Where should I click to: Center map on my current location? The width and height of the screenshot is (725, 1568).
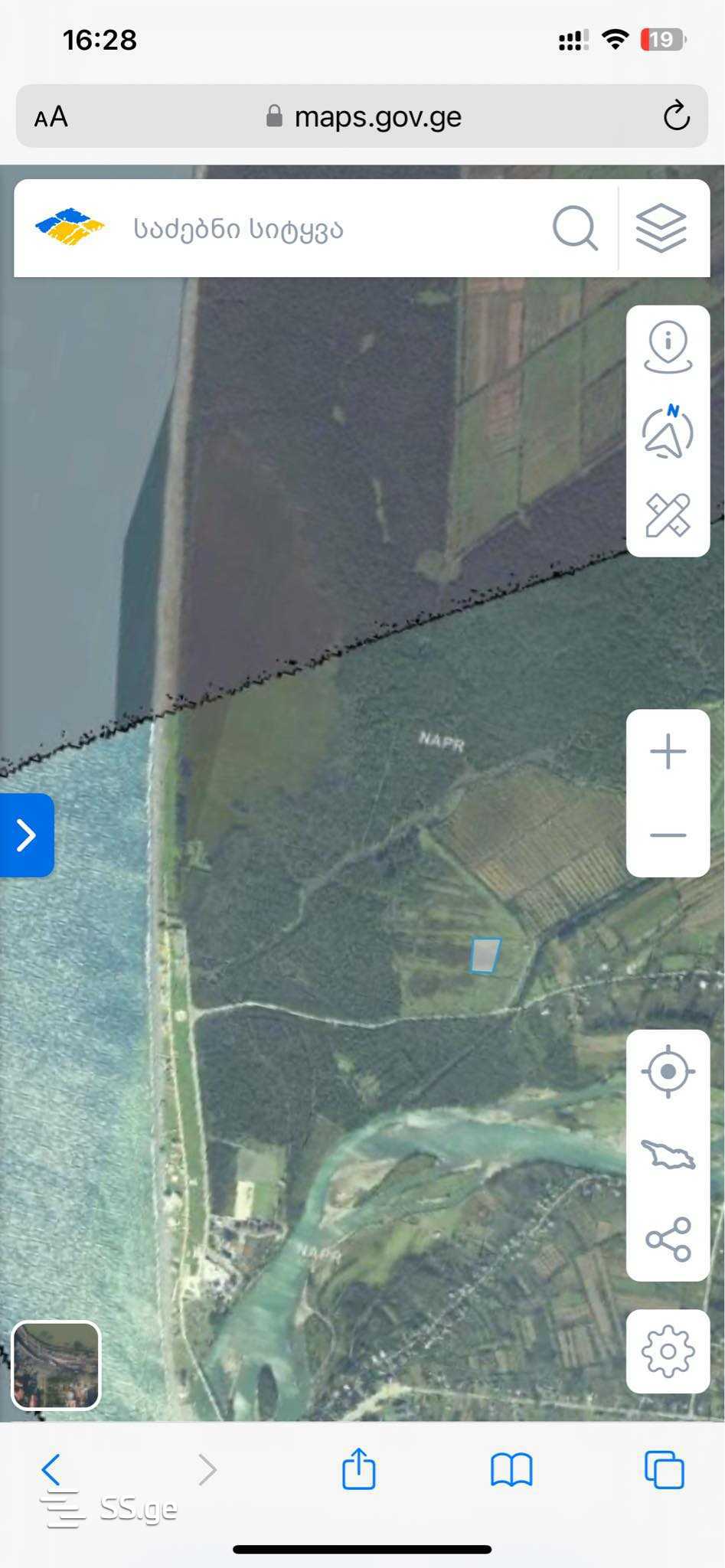click(668, 1071)
